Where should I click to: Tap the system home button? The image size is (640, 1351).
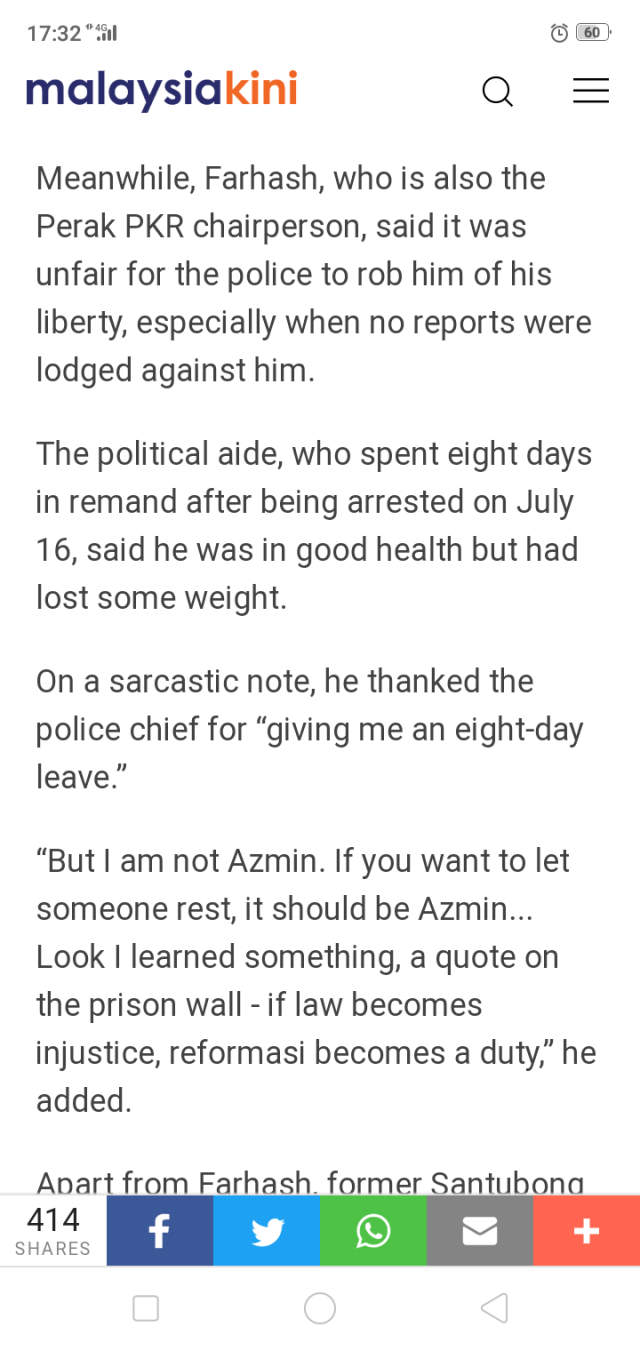[x=320, y=1308]
